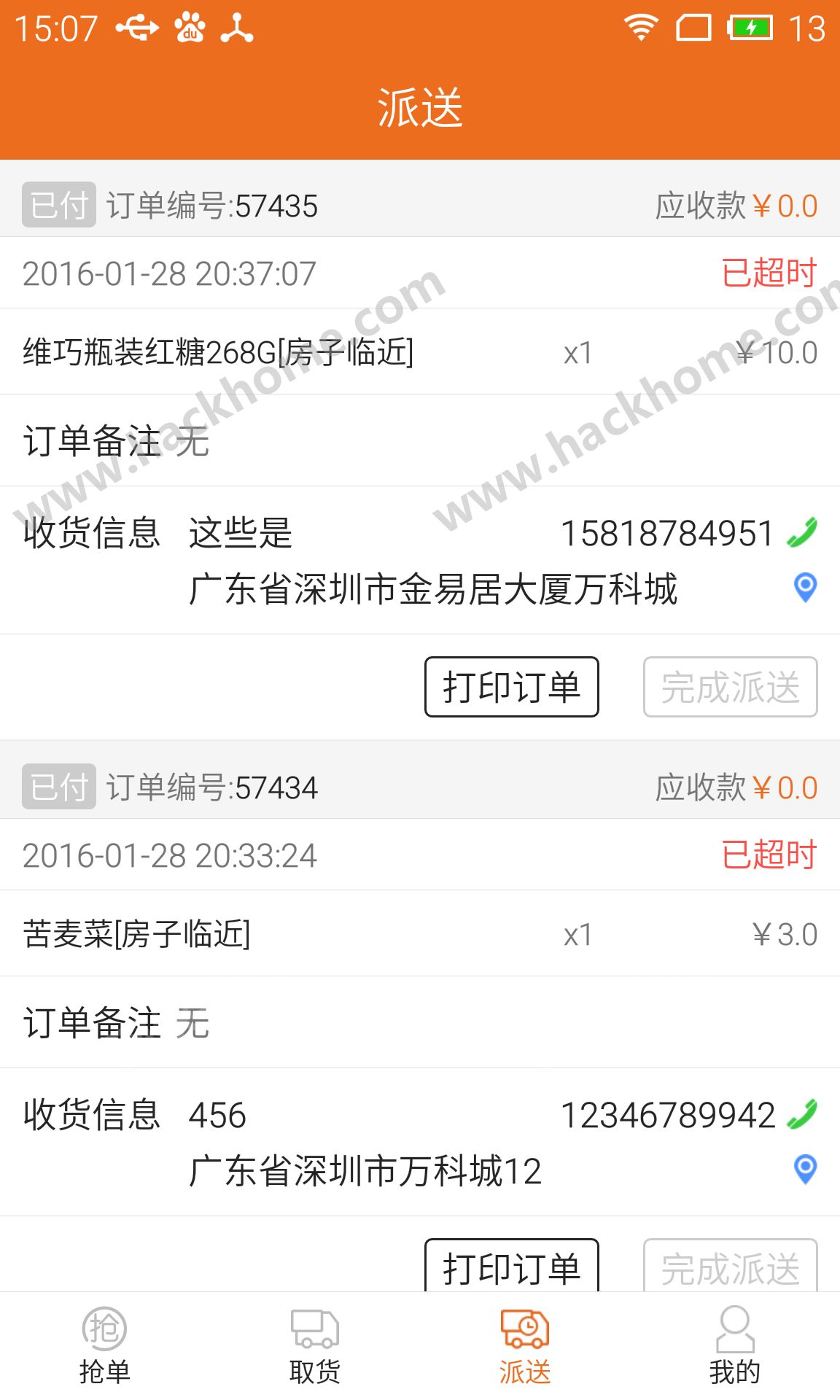Tap 完成派送 for order 57434
The height and width of the screenshot is (1400, 840).
point(731,1266)
